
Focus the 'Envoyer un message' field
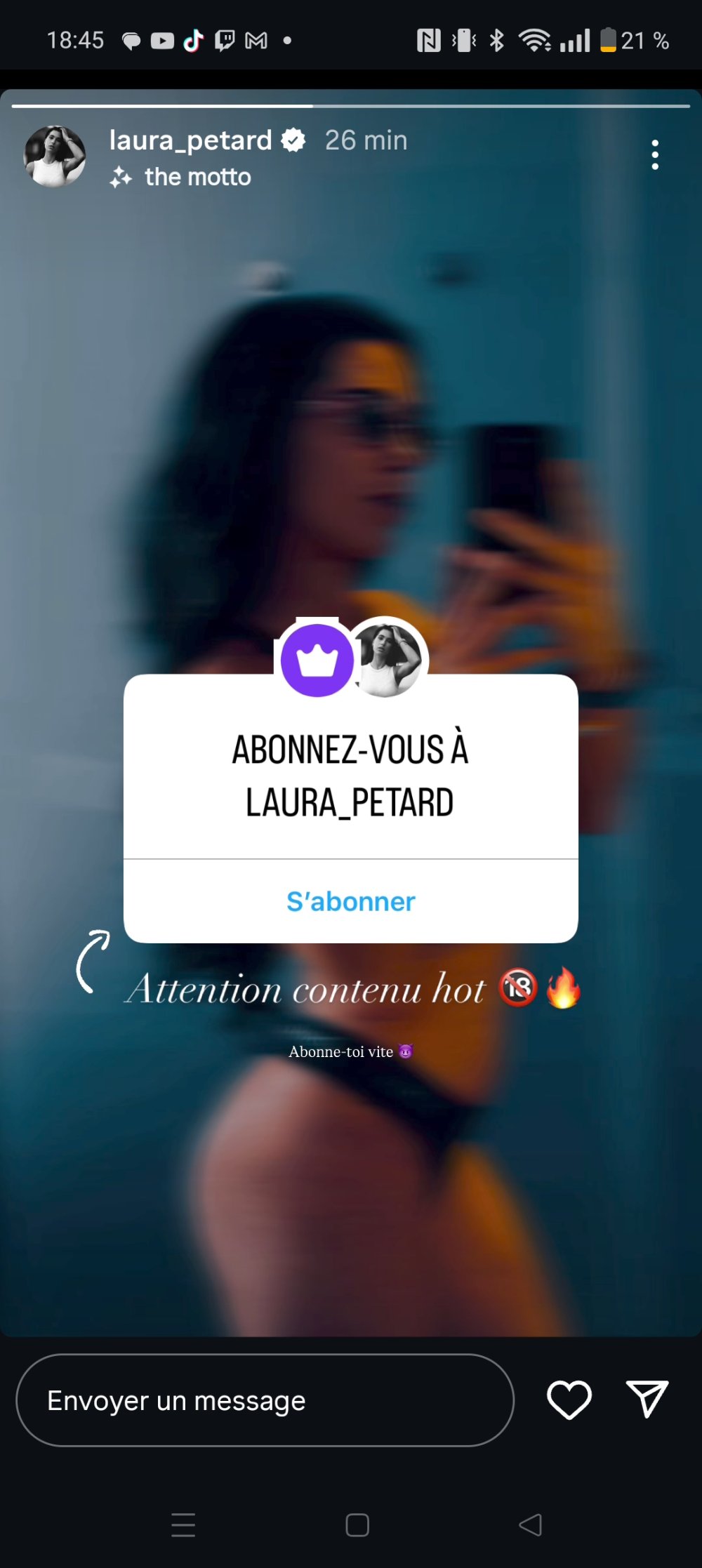[x=265, y=1400]
